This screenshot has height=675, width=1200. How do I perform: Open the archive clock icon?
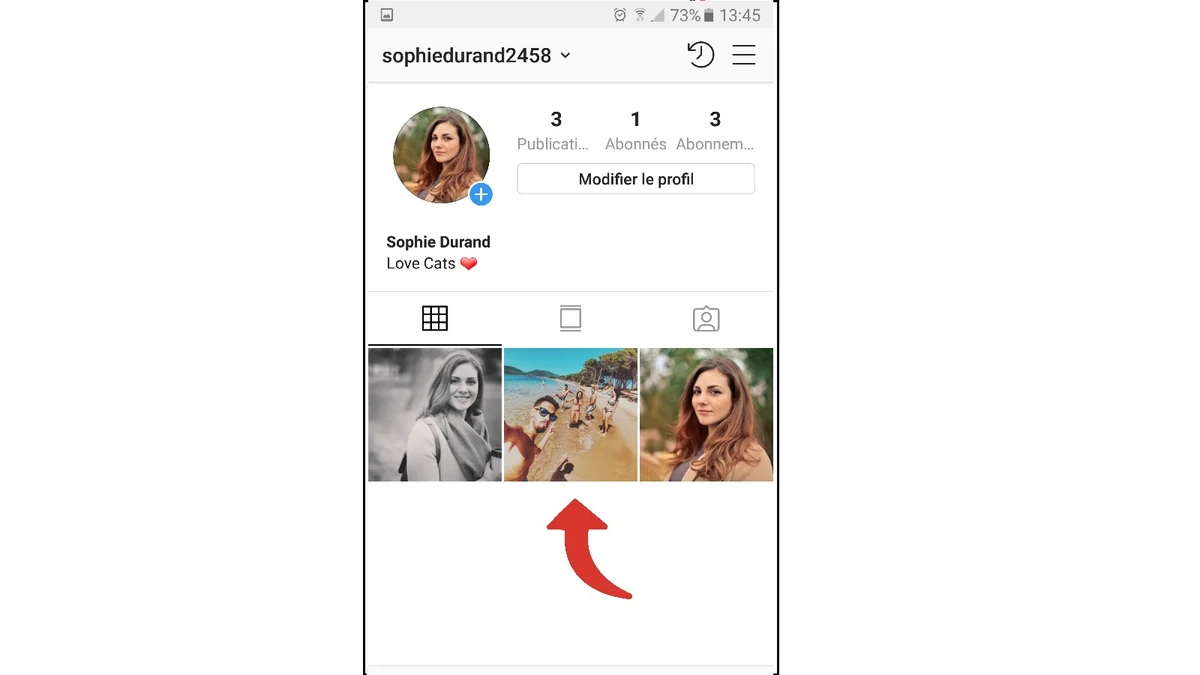(x=701, y=55)
